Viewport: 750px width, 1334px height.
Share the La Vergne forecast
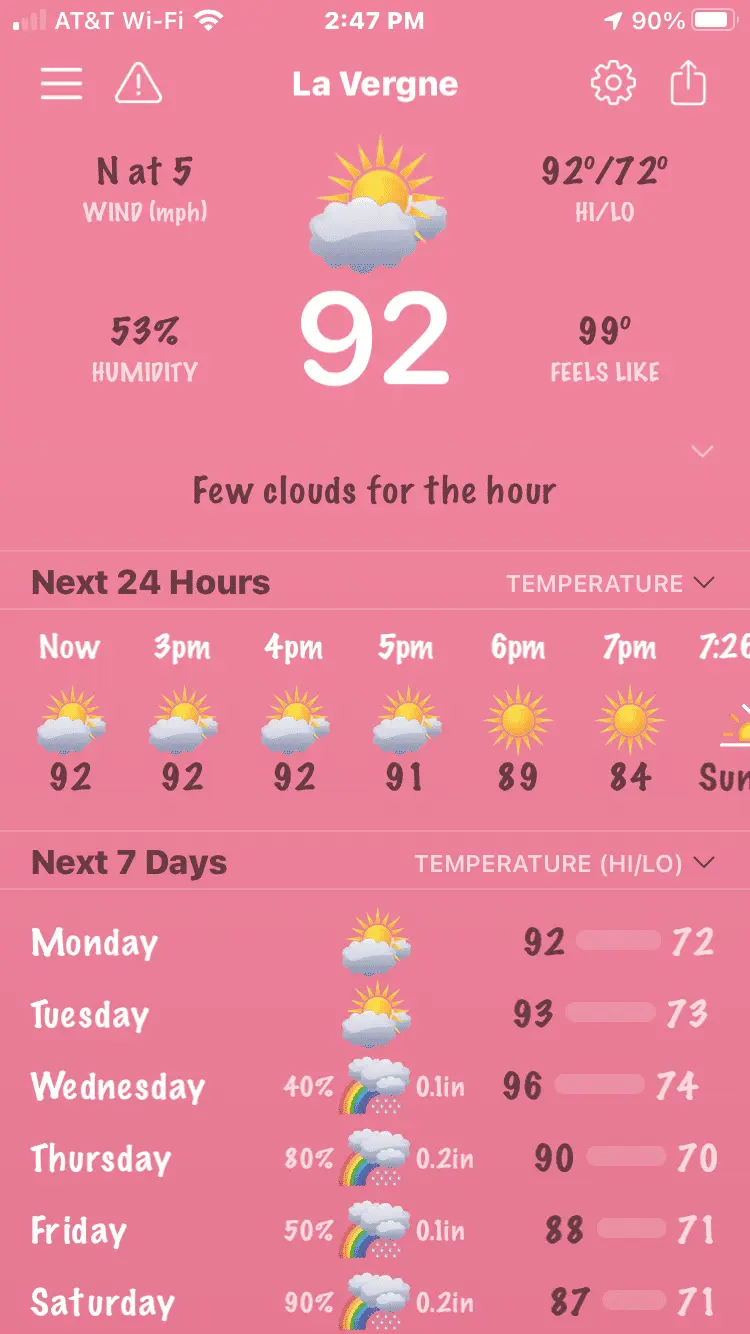(x=688, y=84)
